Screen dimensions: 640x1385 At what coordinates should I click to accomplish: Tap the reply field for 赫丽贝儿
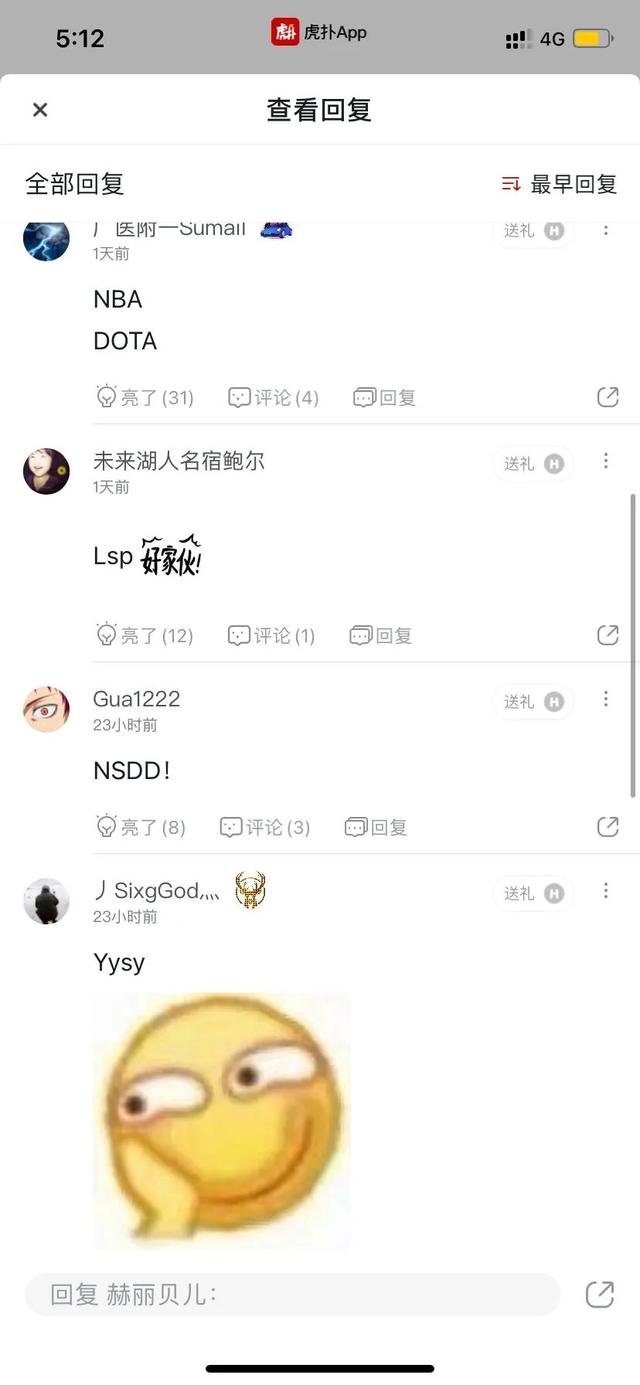292,1295
